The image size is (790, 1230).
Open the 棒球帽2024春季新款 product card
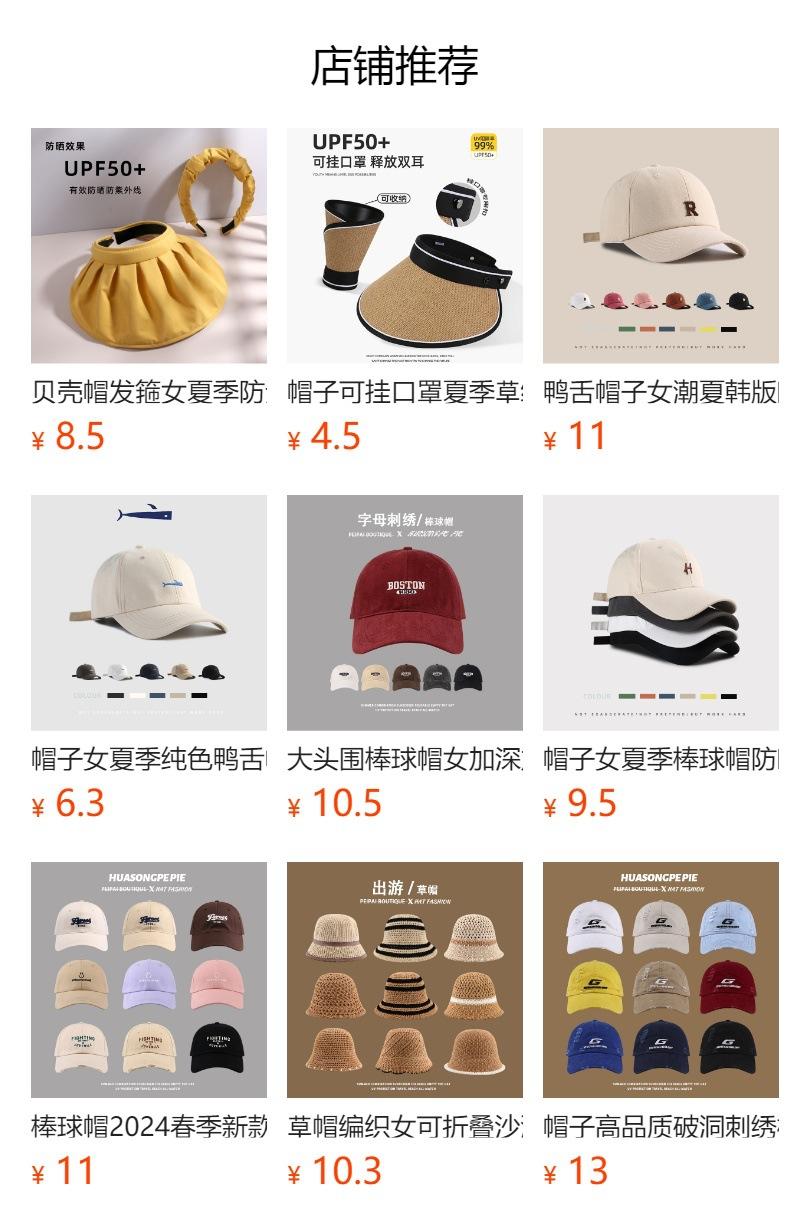point(149,980)
